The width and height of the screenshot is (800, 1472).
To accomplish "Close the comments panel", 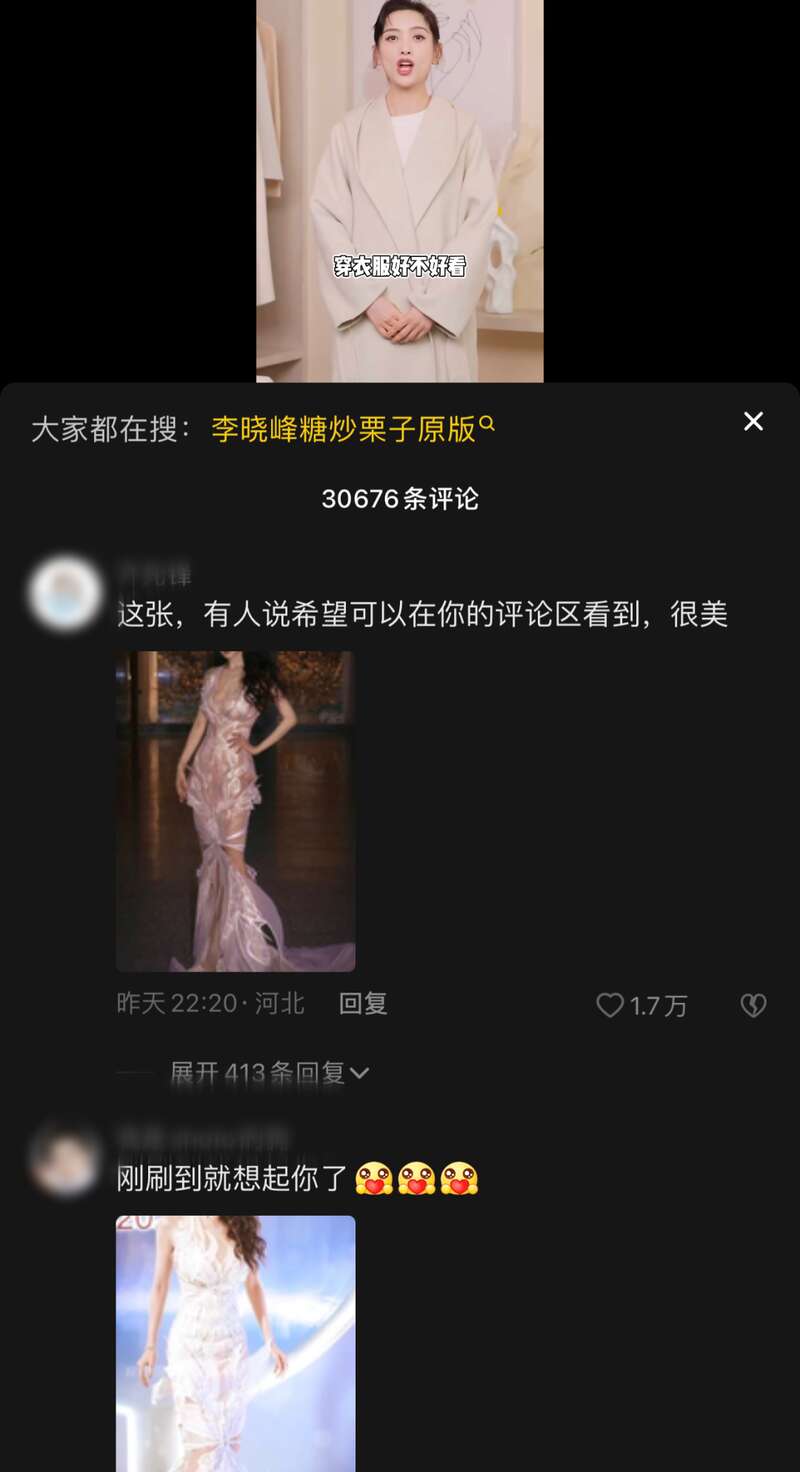I will pyautogui.click(x=753, y=422).
